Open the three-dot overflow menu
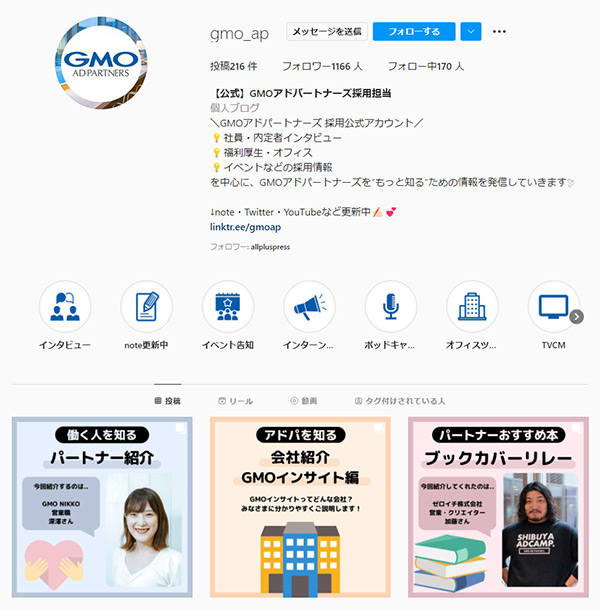Viewport: 600px width, 610px height. 500,32
